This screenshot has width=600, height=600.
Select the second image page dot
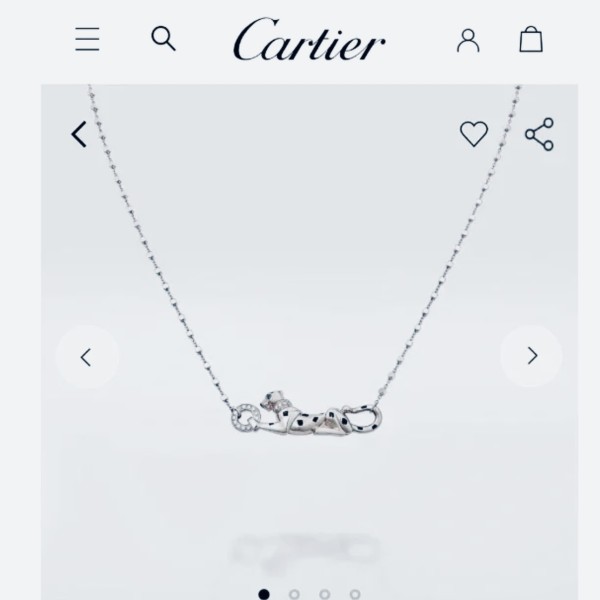(295, 594)
